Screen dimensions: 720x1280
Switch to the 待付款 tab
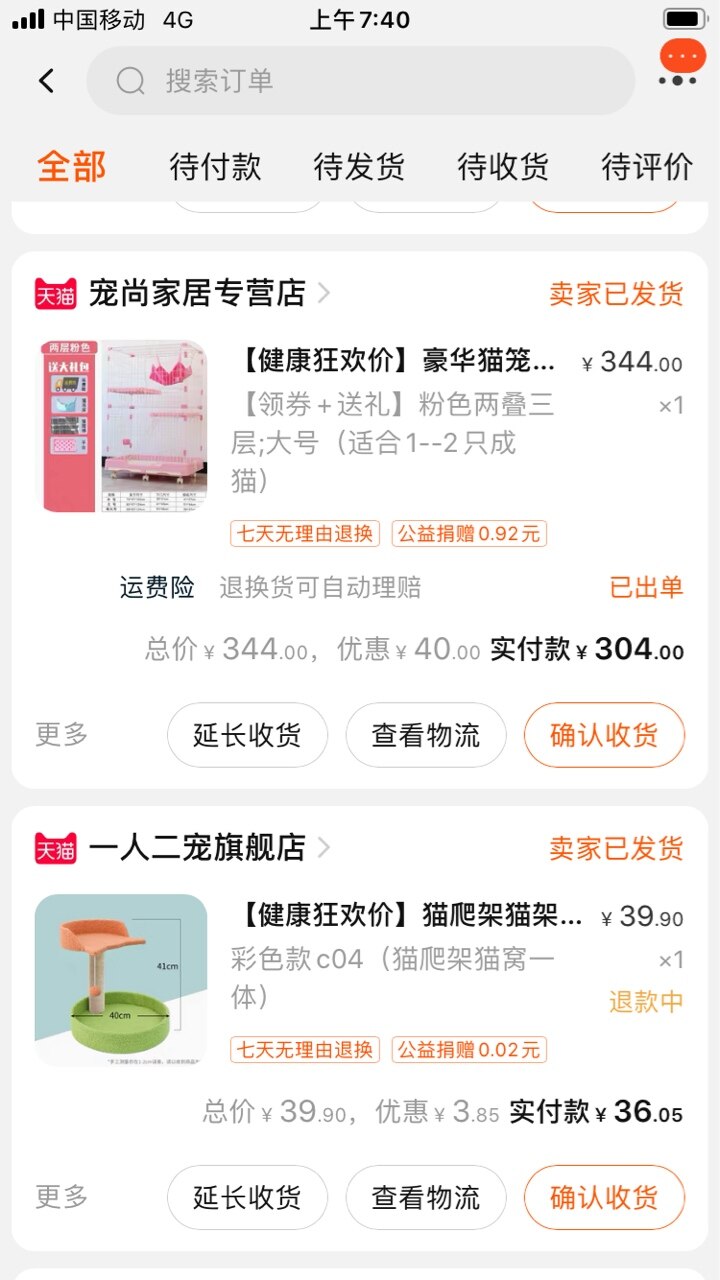point(215,166)
